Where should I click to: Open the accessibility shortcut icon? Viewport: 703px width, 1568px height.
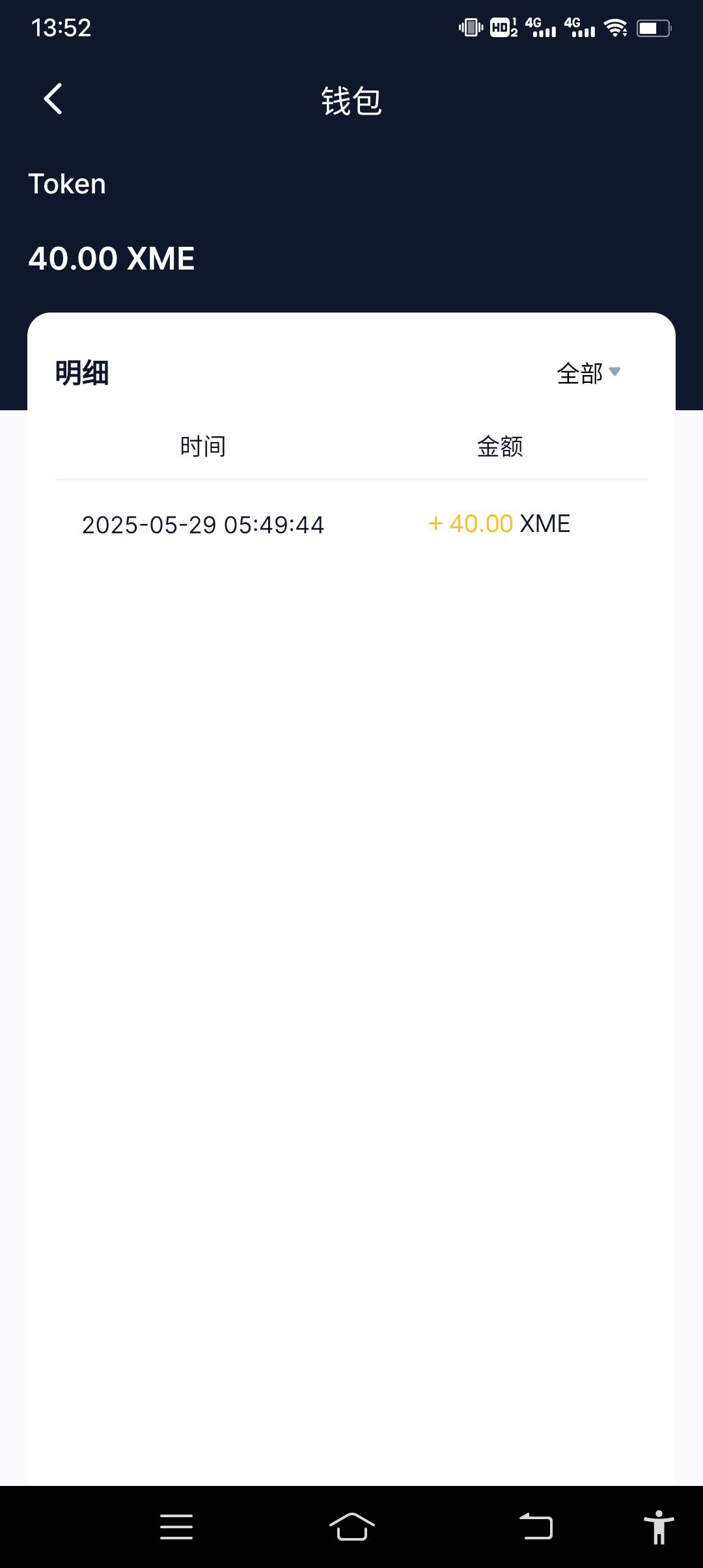[659, 1527]
